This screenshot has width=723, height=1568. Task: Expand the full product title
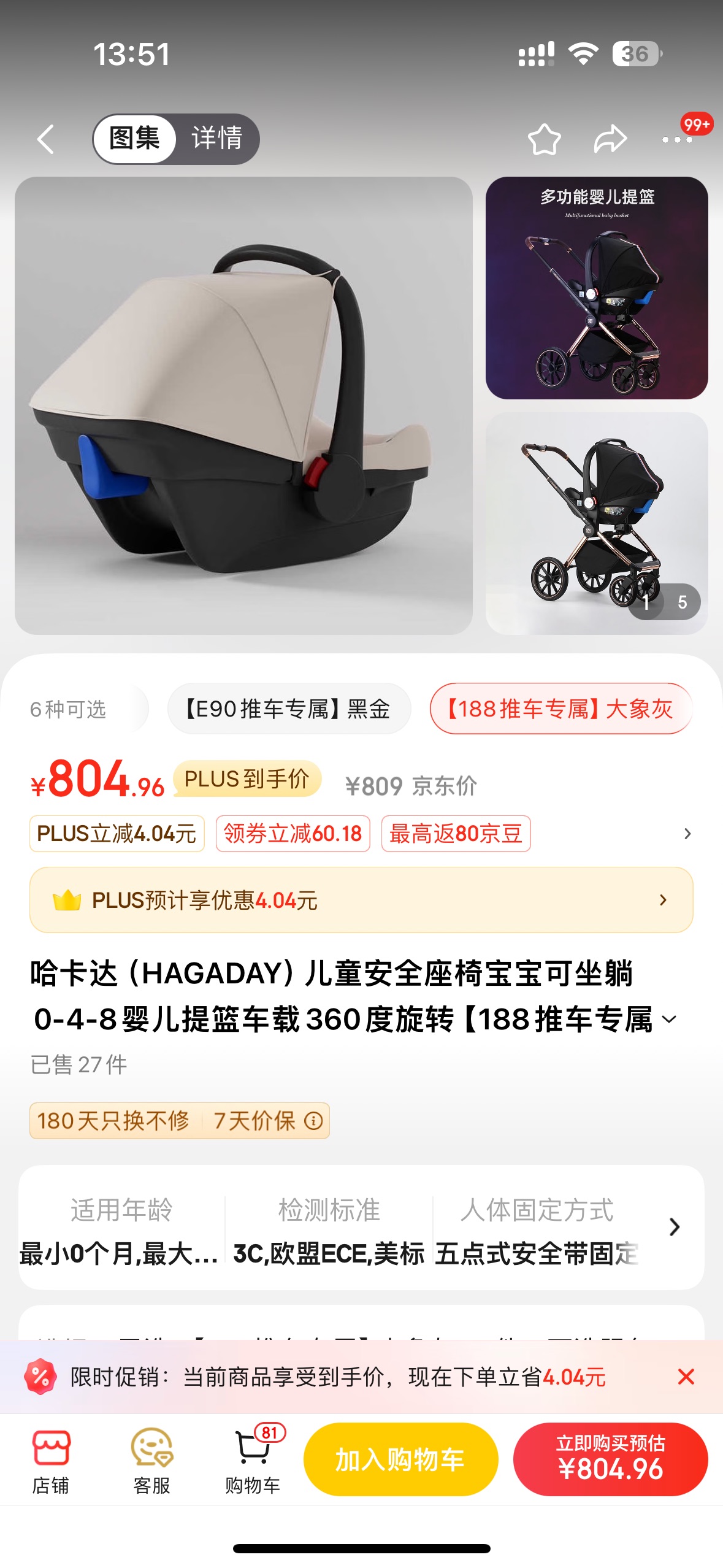click(x=670, y=1020)
